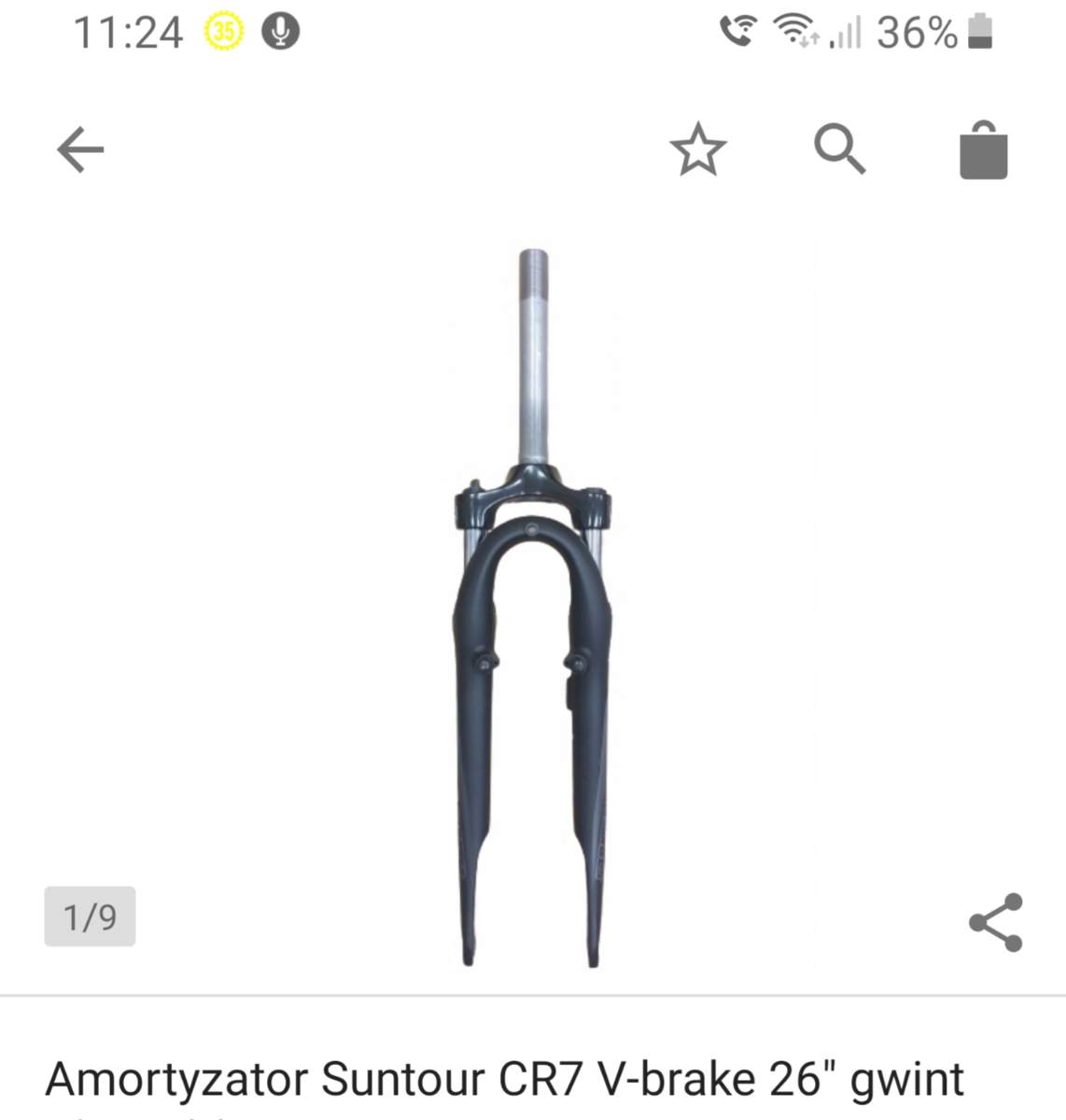Open the Suntour fork product photo
Image resolution: width=1066 pixels, height=1120 pixels.
click(x=532, y=607)
